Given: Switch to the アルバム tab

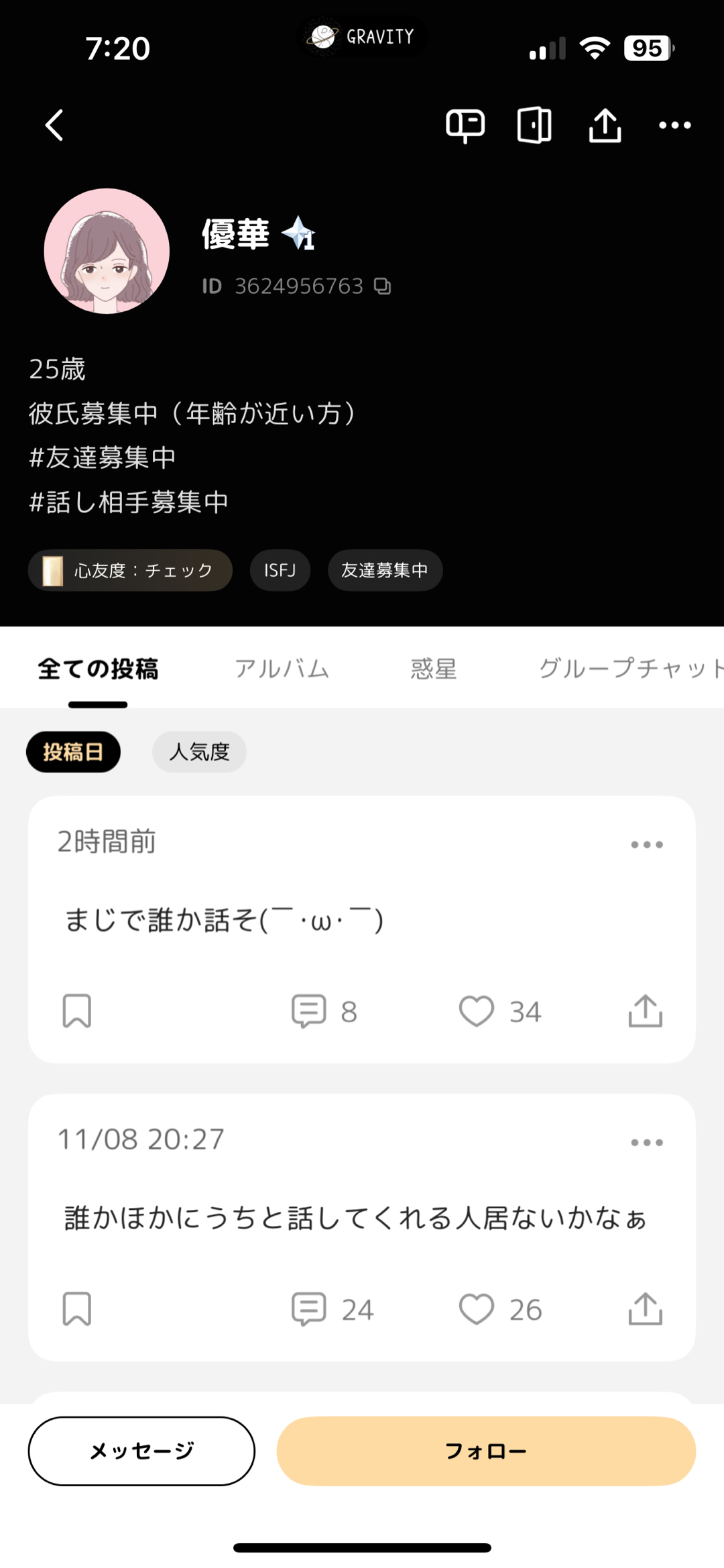Looking at the screenshot, I should point(282,669).
